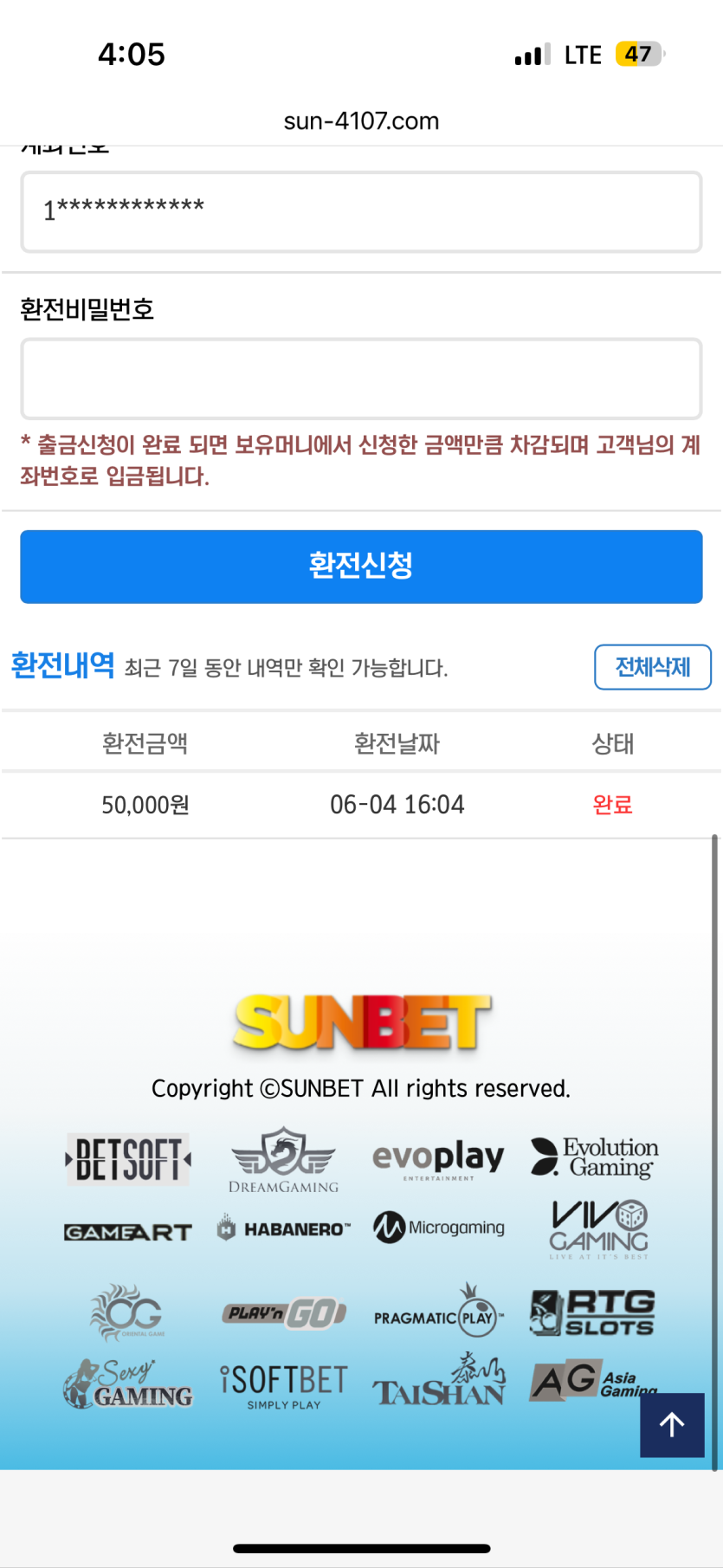Jump to top with the arrow button
This screenshot has width=723, height=1568.
(x=672, y=1425)
